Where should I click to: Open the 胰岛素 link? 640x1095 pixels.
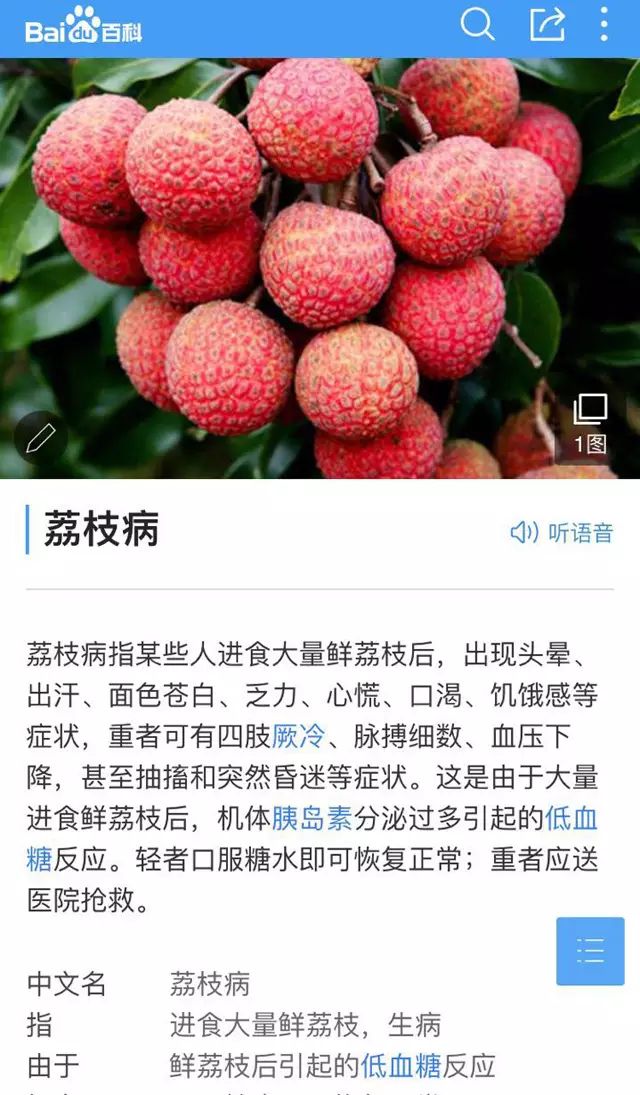312,818
